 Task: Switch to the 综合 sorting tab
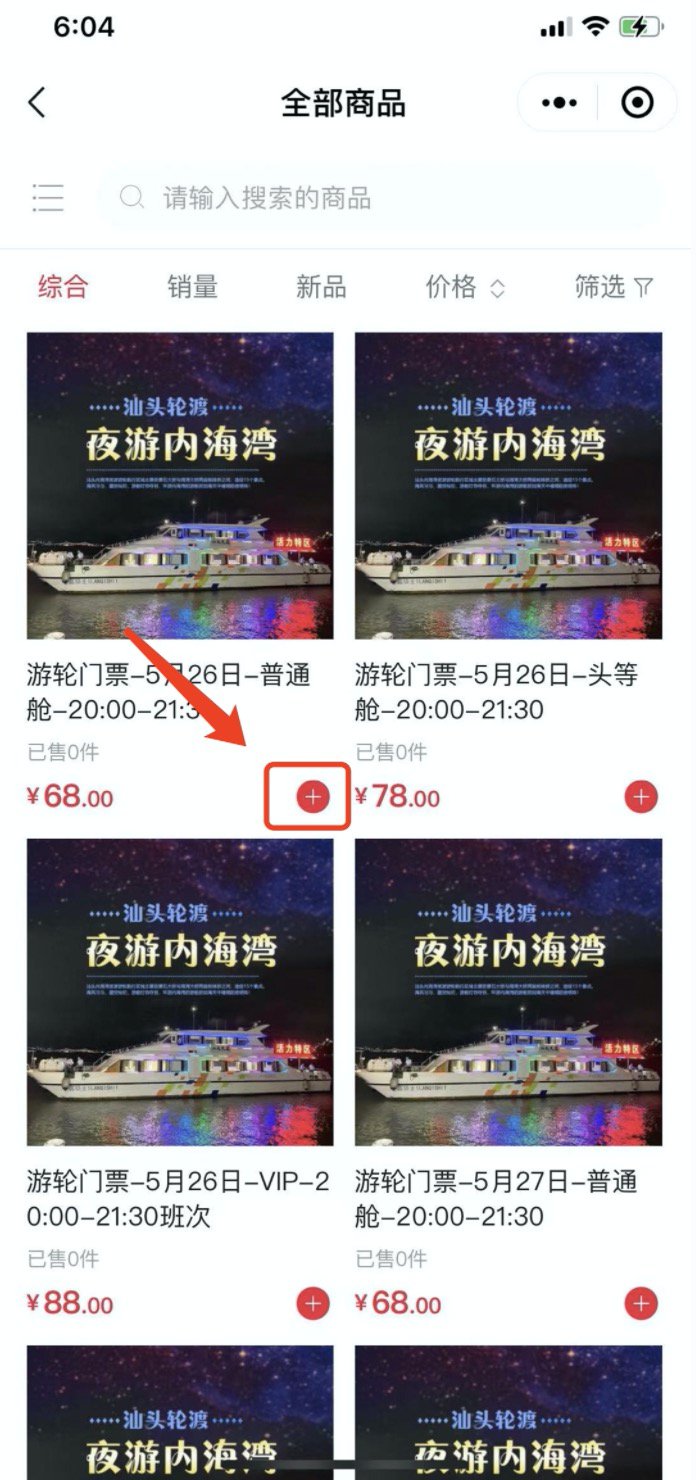coord(63,288)
